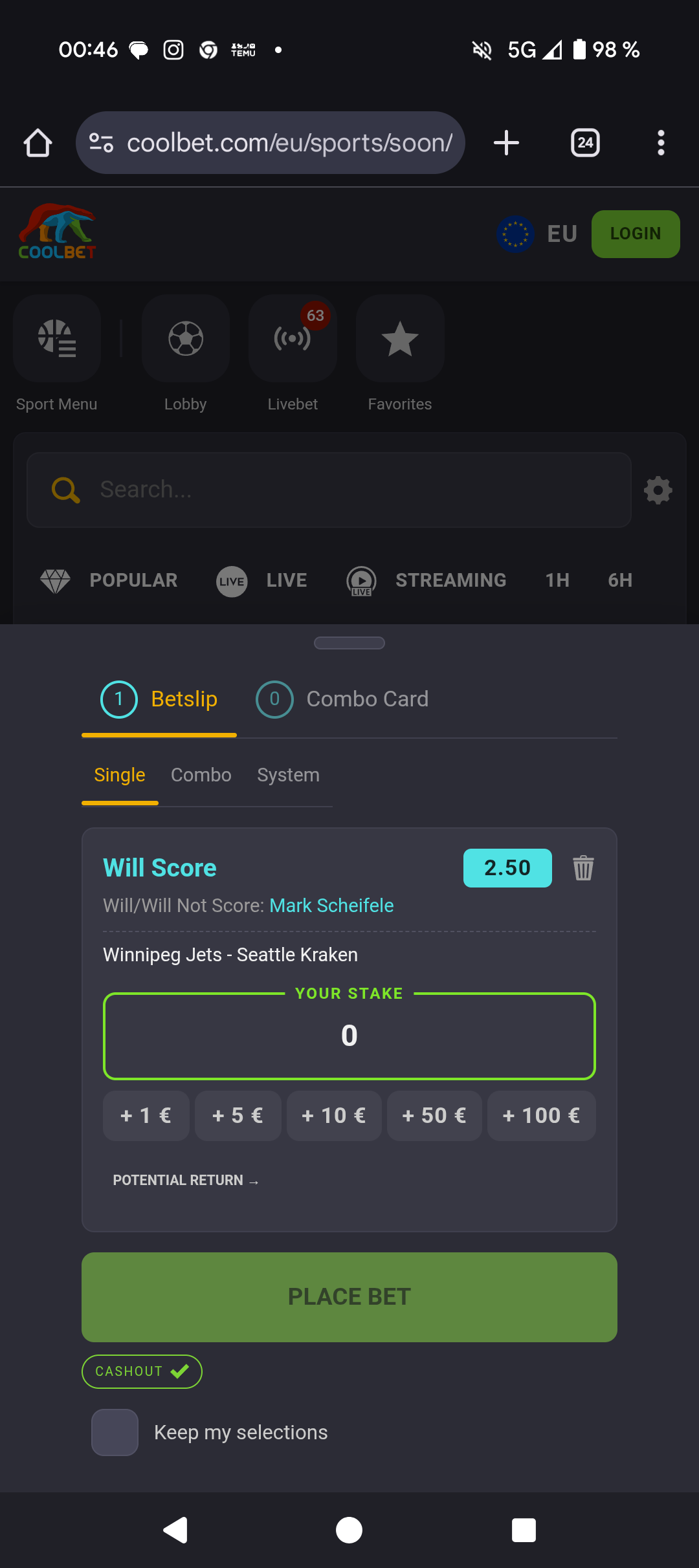Add 10 € to the stake

tap(333, 1116)
